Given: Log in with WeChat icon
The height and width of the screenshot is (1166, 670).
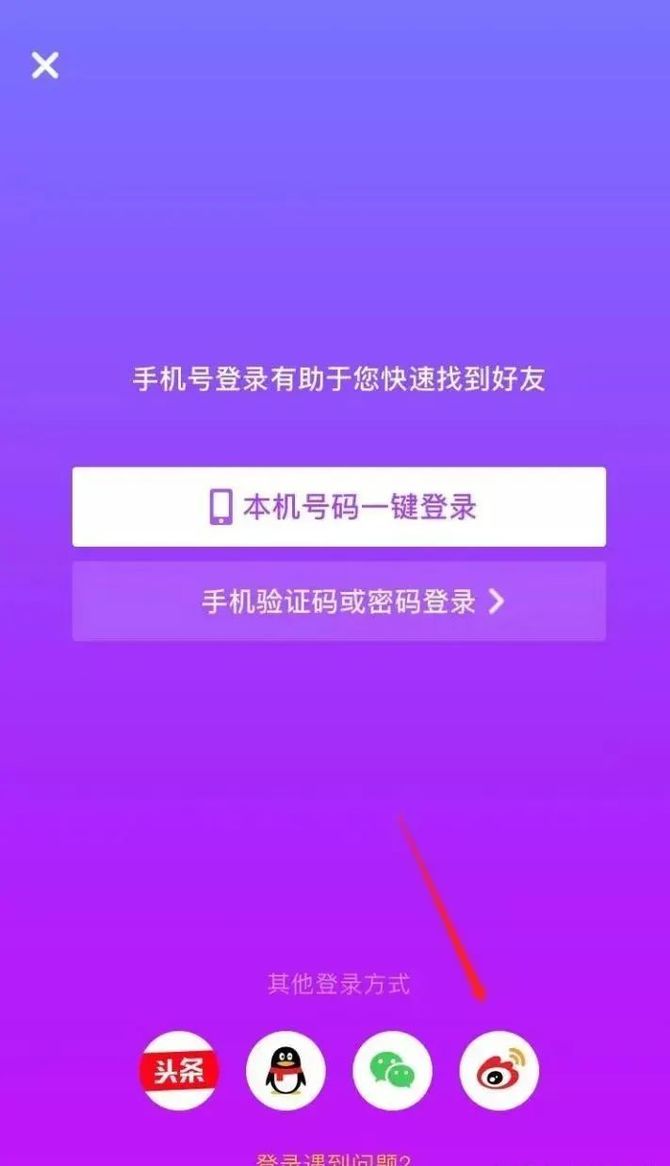Looking at the screenshot, I should pos(392,1071).
